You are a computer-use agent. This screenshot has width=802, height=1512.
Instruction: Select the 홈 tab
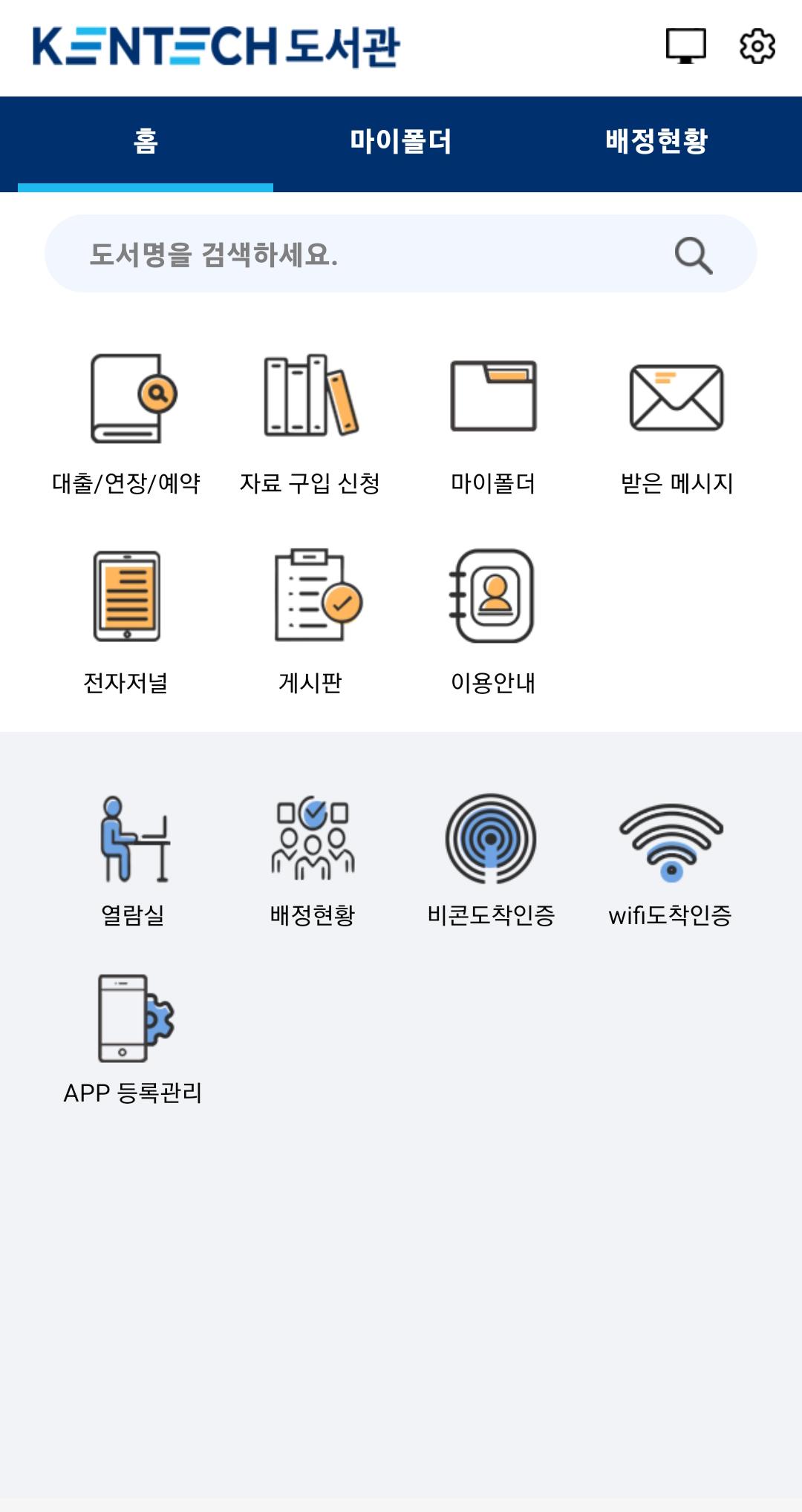tap(146, 141)
